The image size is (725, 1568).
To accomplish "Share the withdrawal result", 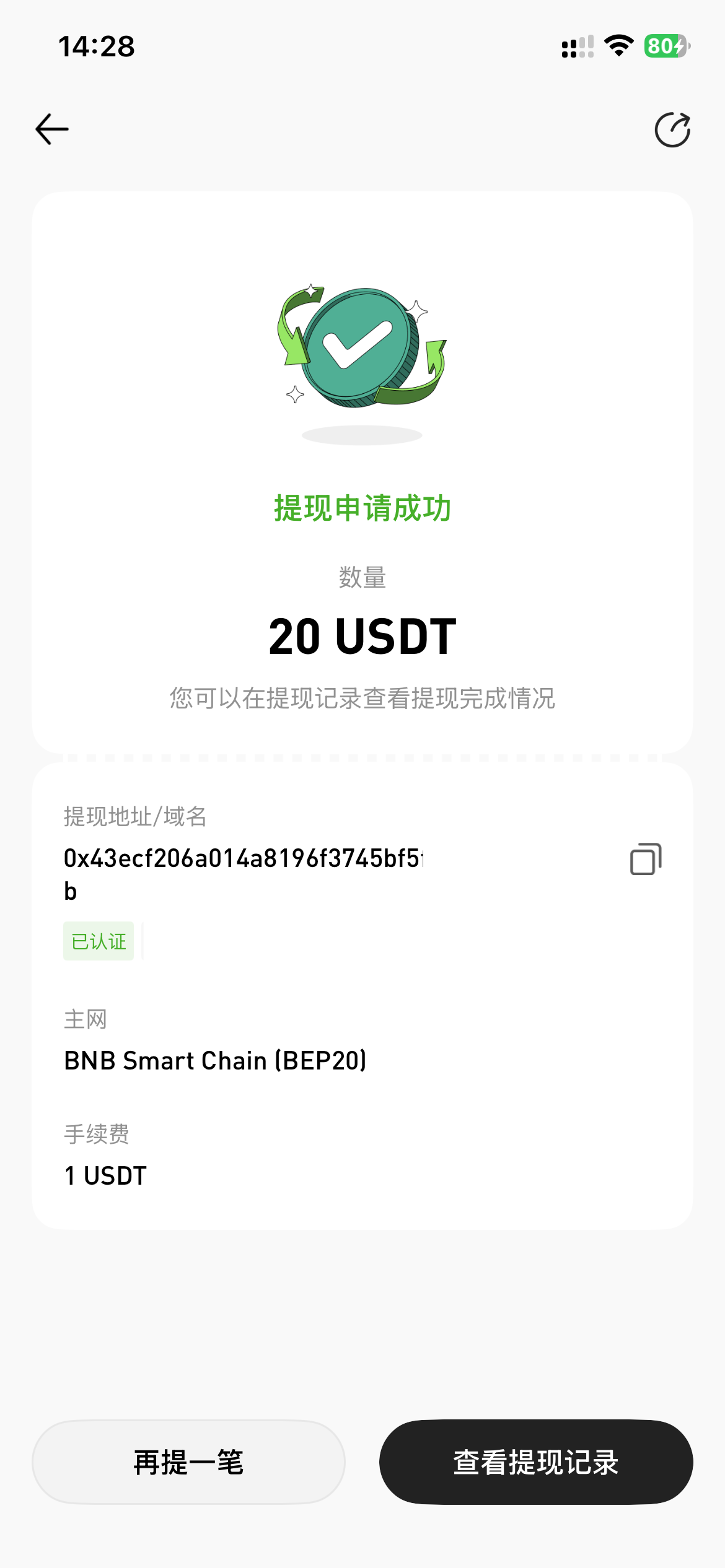I will point(672,130).
